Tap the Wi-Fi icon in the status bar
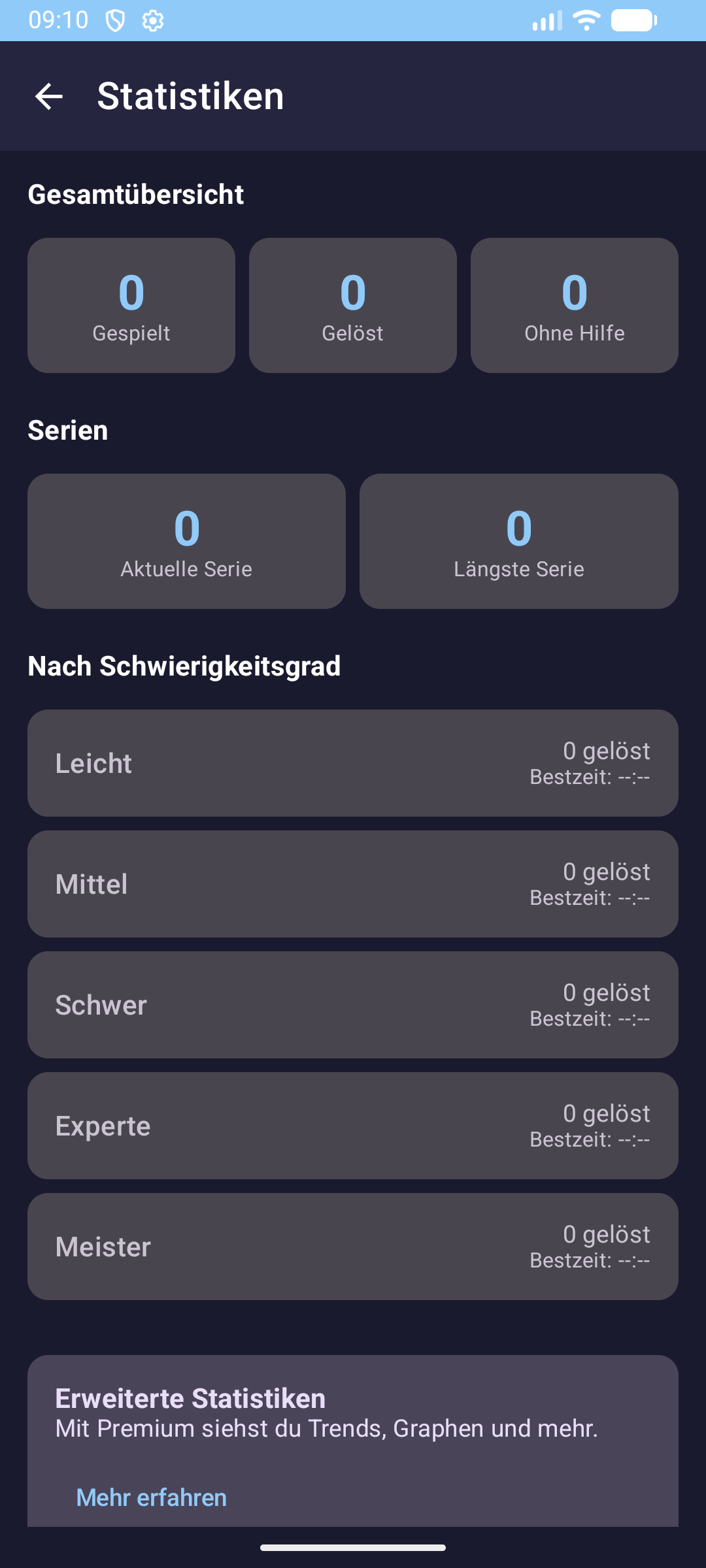706x1568 pixels. (585, 20)
